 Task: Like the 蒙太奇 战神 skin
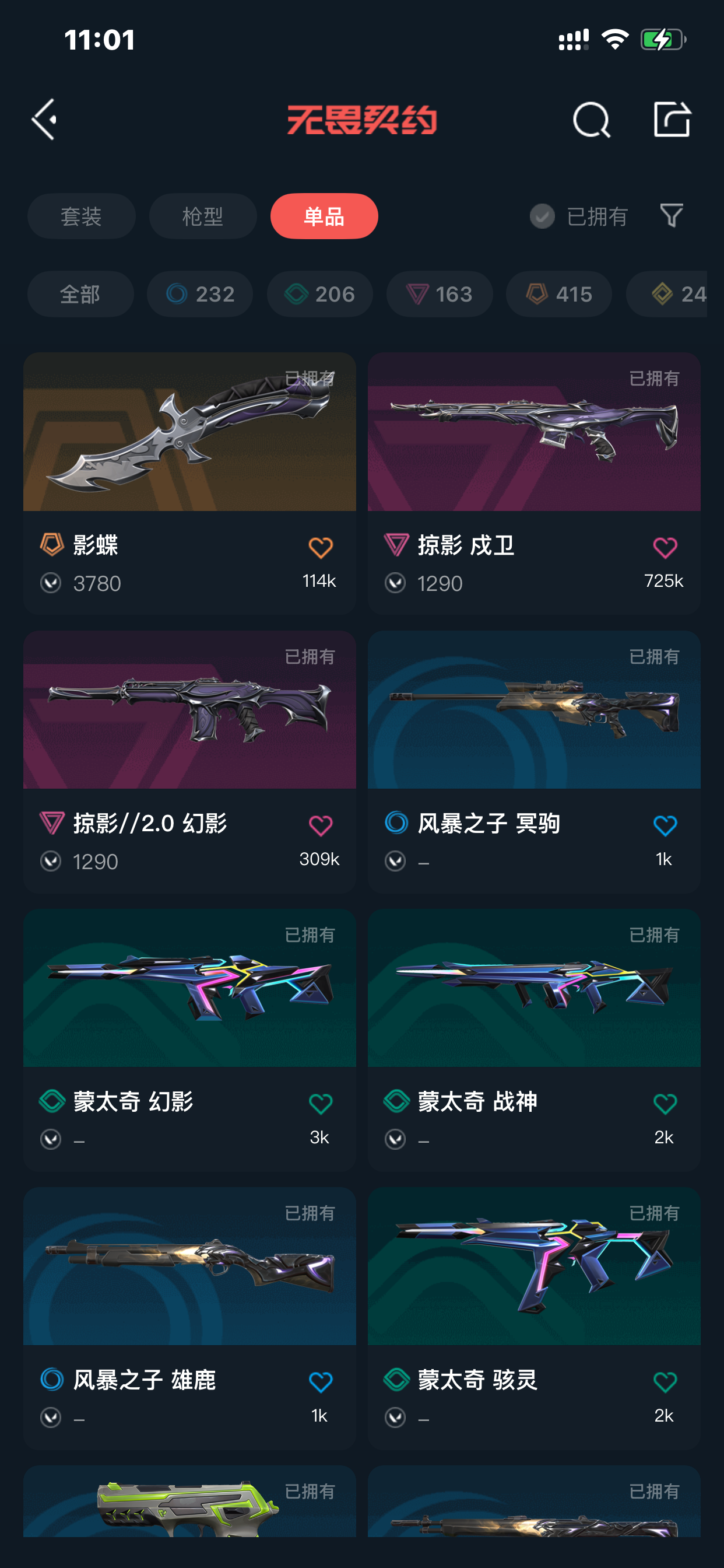point(665,1104)
